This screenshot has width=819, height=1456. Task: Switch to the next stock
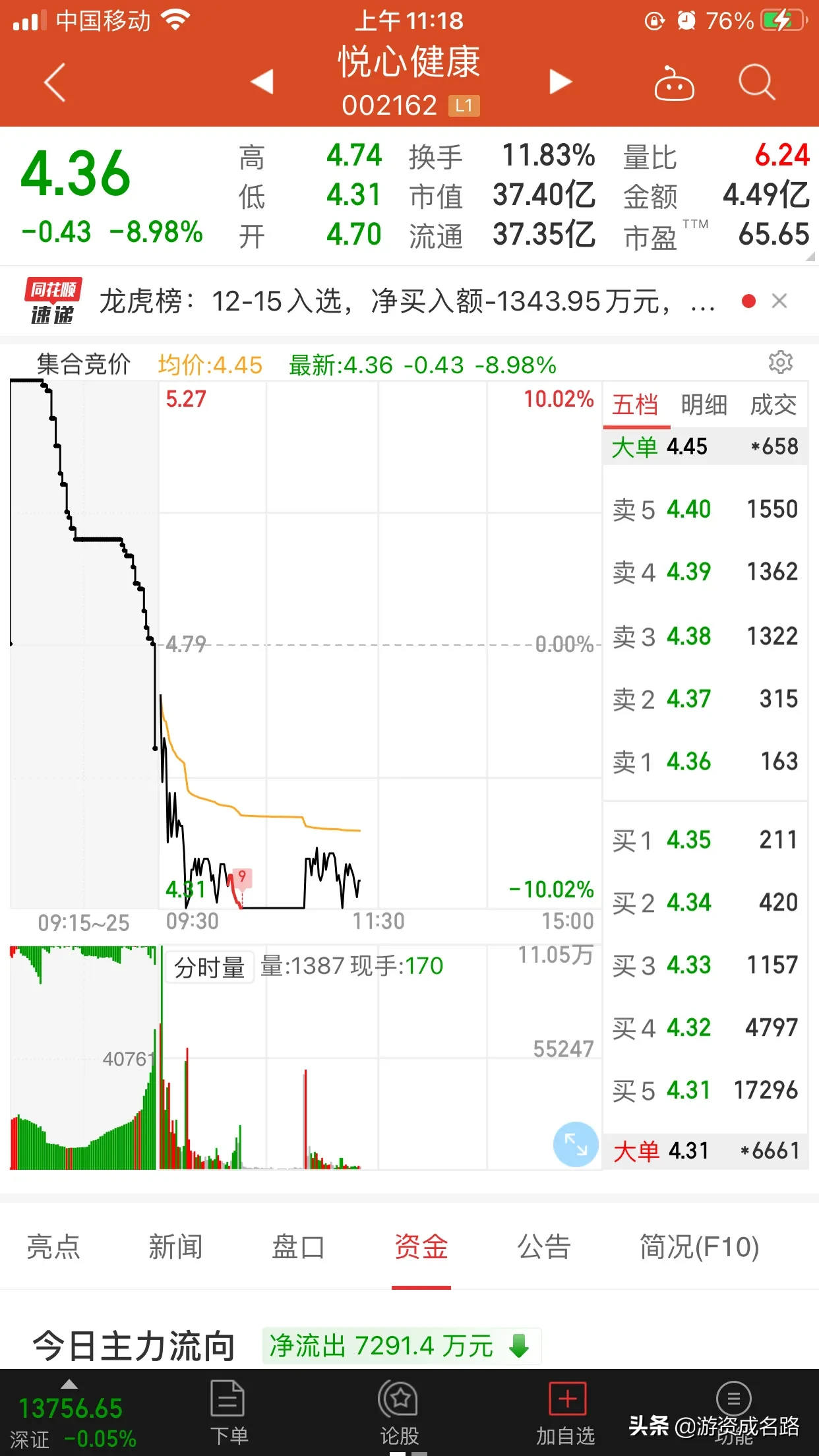tap(560, 82)
